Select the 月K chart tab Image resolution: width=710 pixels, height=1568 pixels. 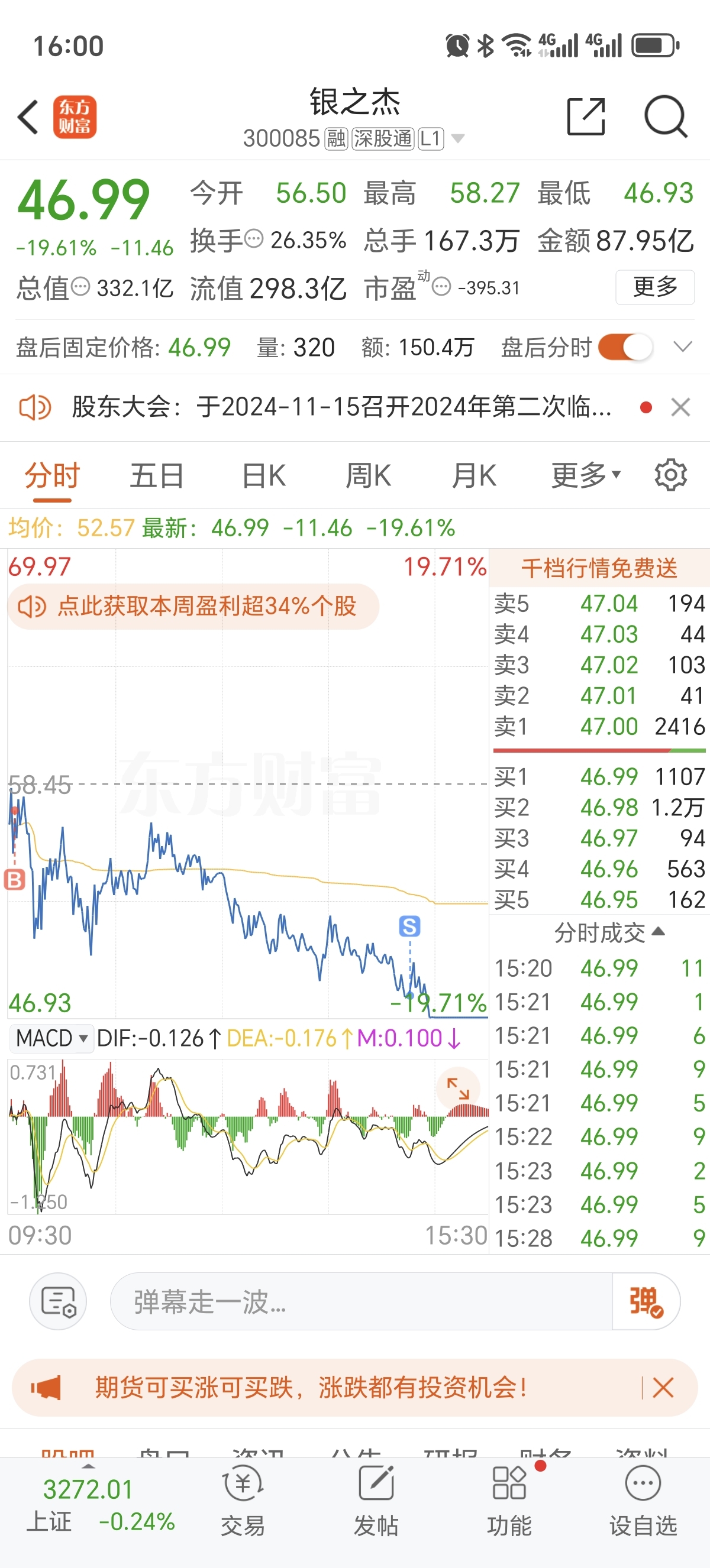(x=474, y=475)
